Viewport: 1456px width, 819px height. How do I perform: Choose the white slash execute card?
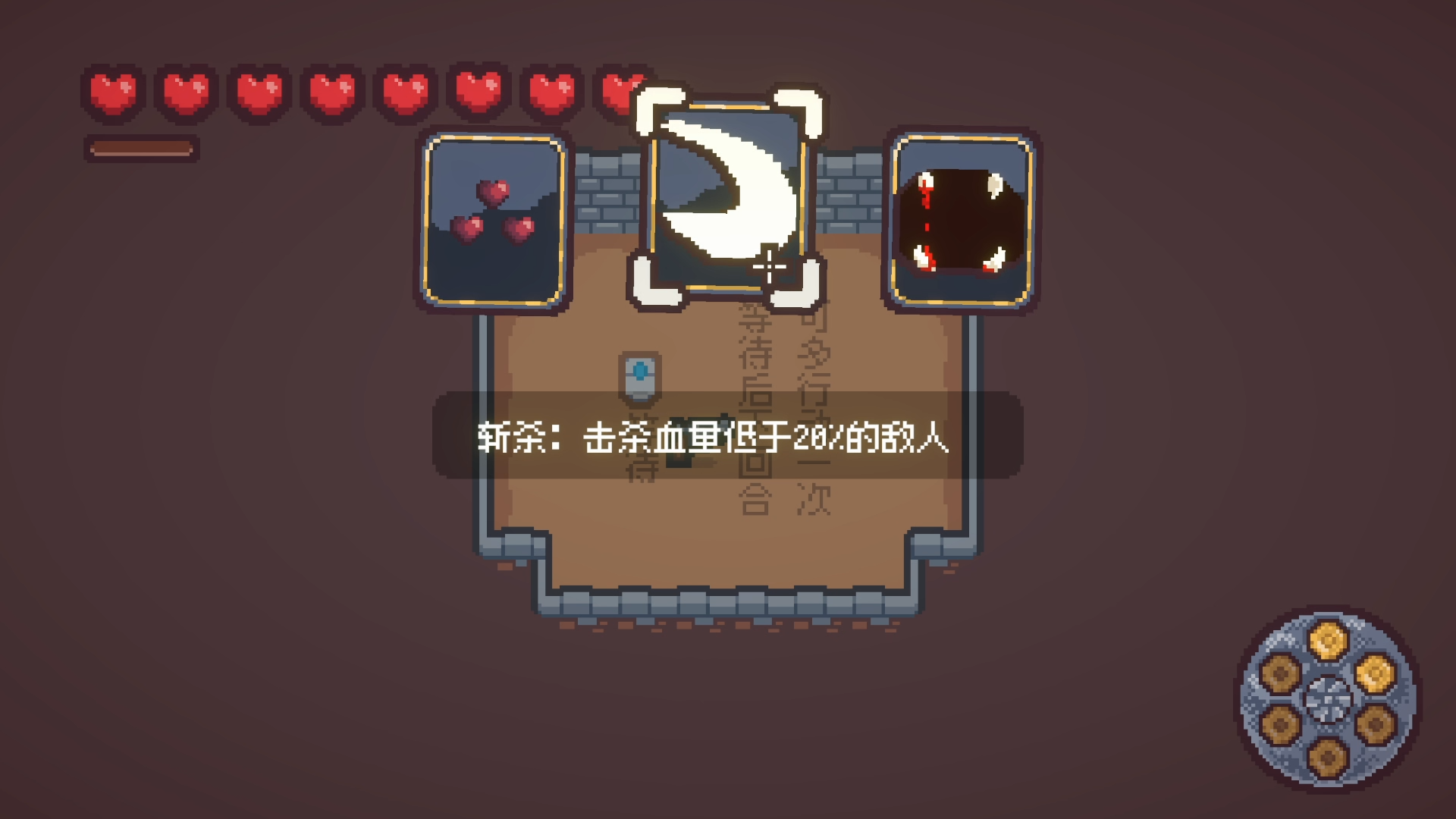coord(727,199)
